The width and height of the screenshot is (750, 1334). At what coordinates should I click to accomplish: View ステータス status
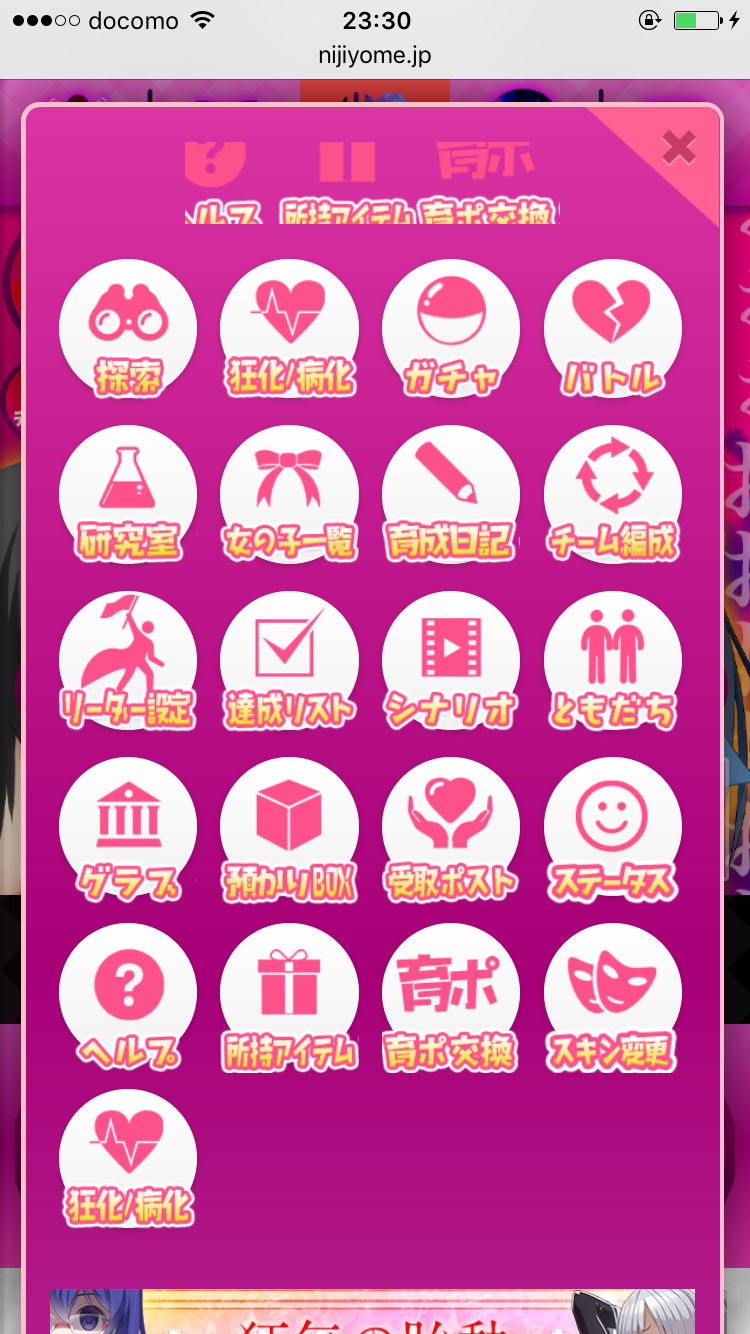pyautogui.click(x=613, y=826)
